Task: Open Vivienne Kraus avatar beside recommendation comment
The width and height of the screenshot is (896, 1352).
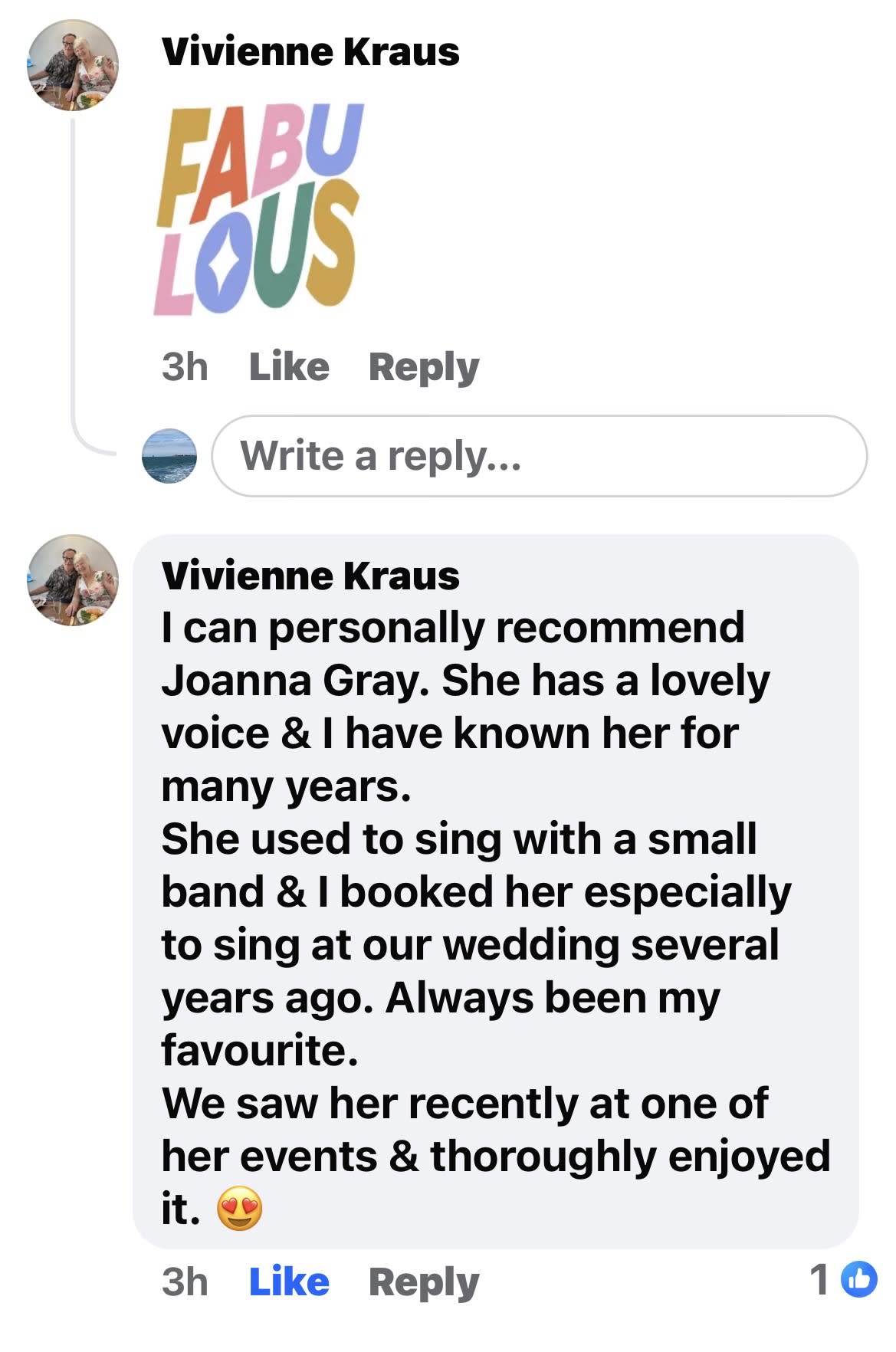Action: point(74,580)
